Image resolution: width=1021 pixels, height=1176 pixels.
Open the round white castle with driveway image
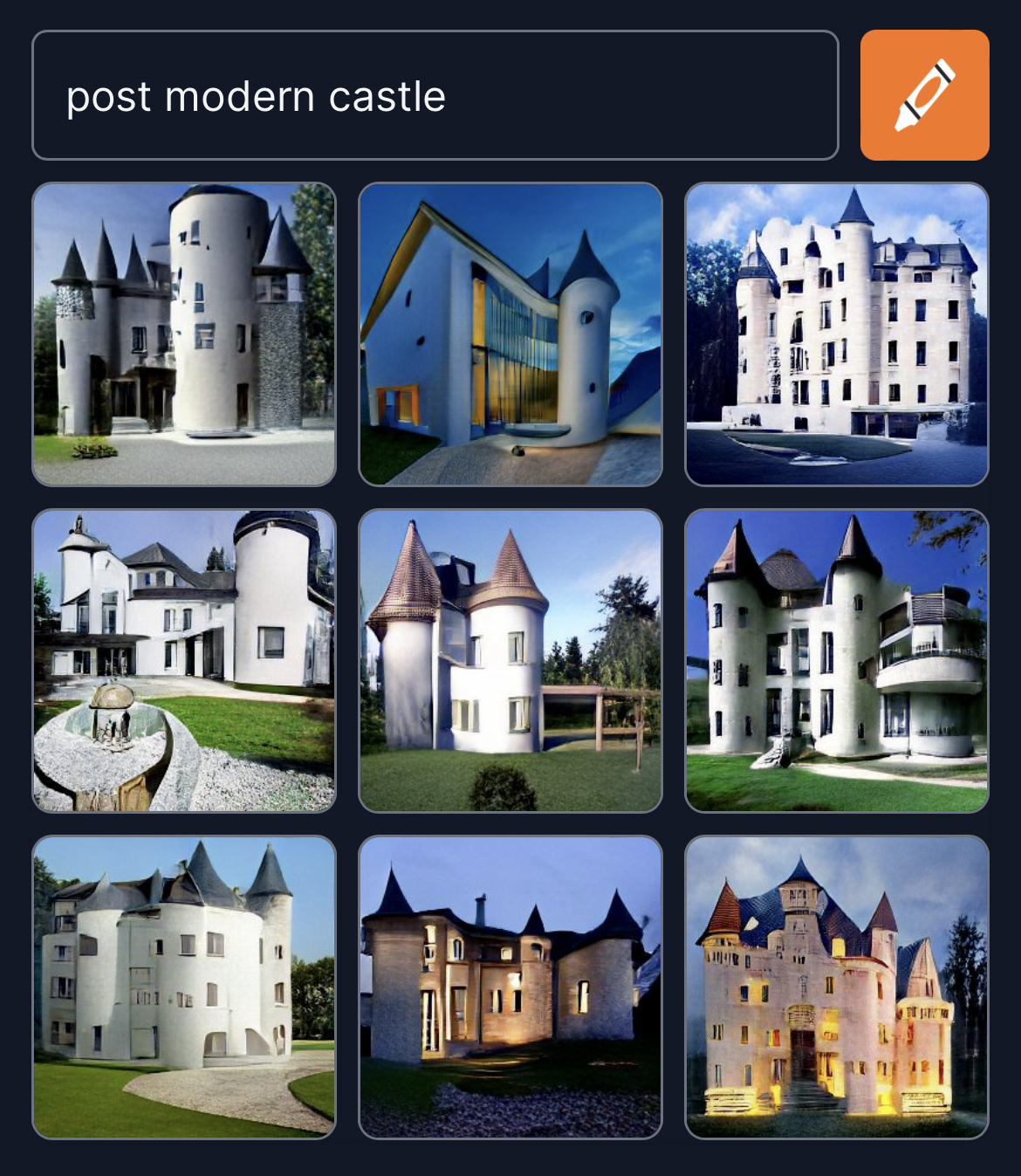[x=184, y=987]
